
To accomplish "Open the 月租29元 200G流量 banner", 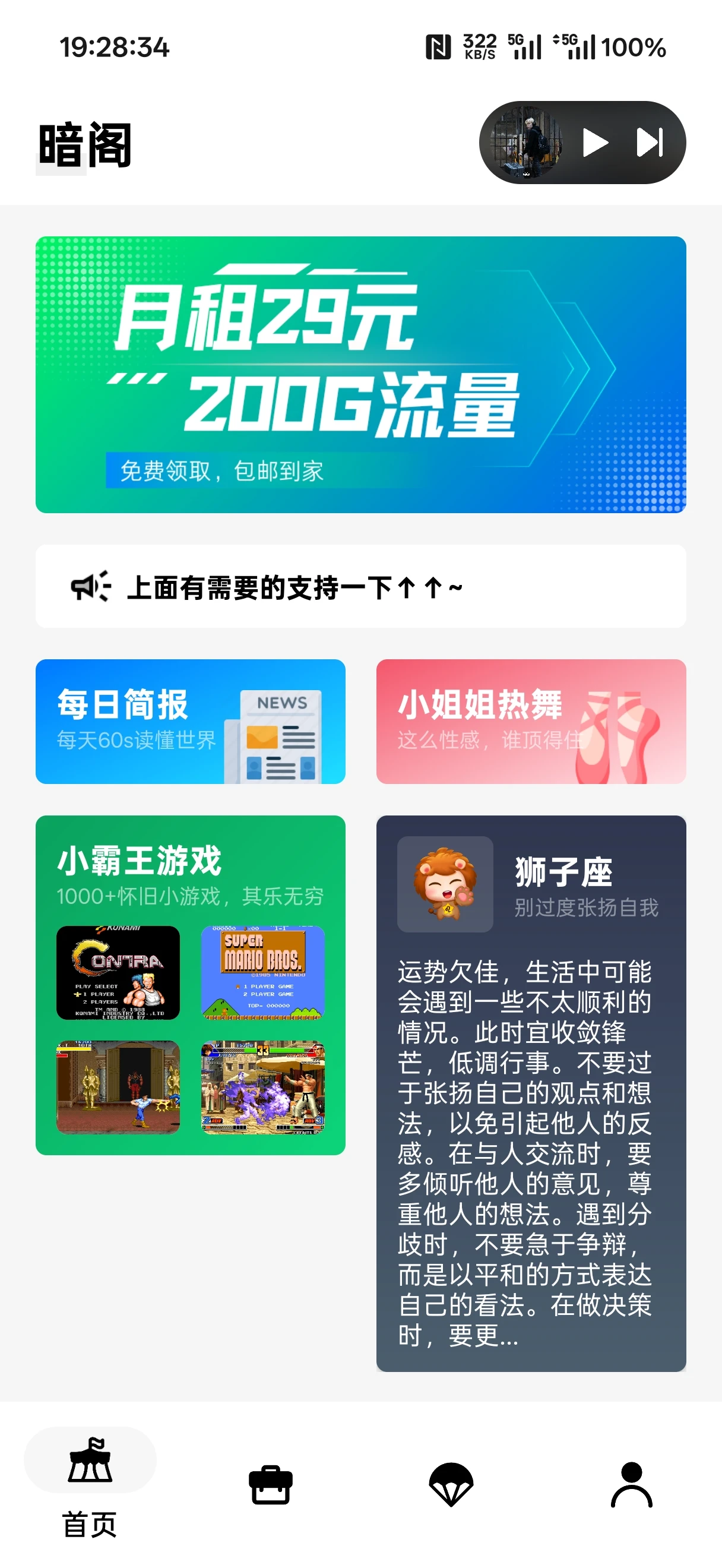I will point(360,374).
